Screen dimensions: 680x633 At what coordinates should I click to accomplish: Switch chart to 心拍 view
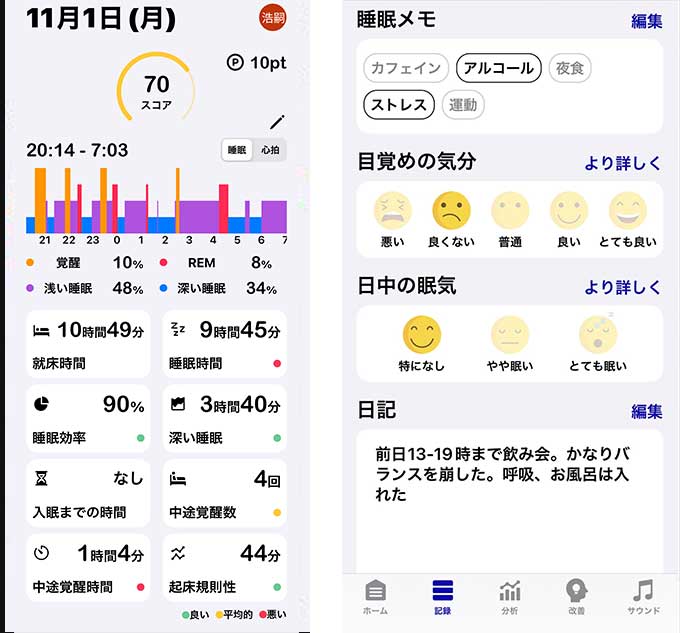point(269,150)
